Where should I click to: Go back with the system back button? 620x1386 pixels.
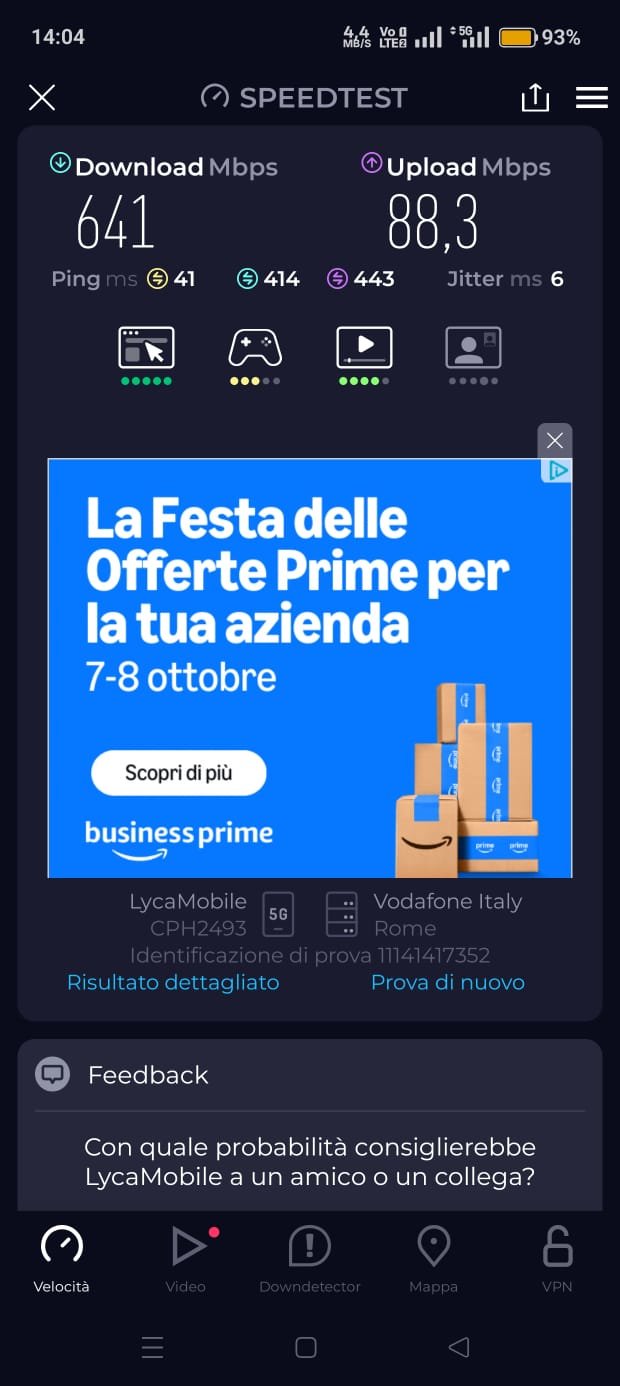point(459,1347)
